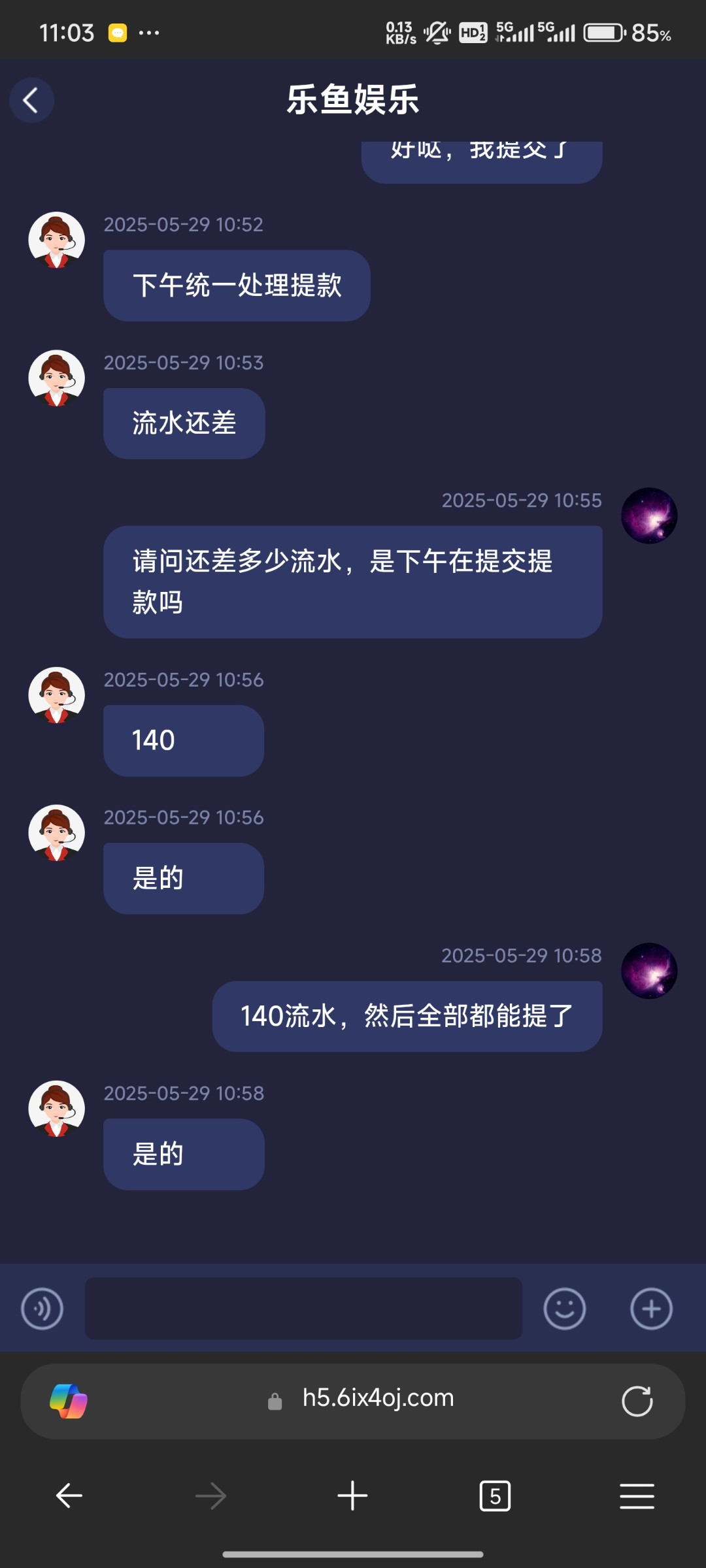
Task: View the 5 open tabs
Action: tap(495, 1495)
